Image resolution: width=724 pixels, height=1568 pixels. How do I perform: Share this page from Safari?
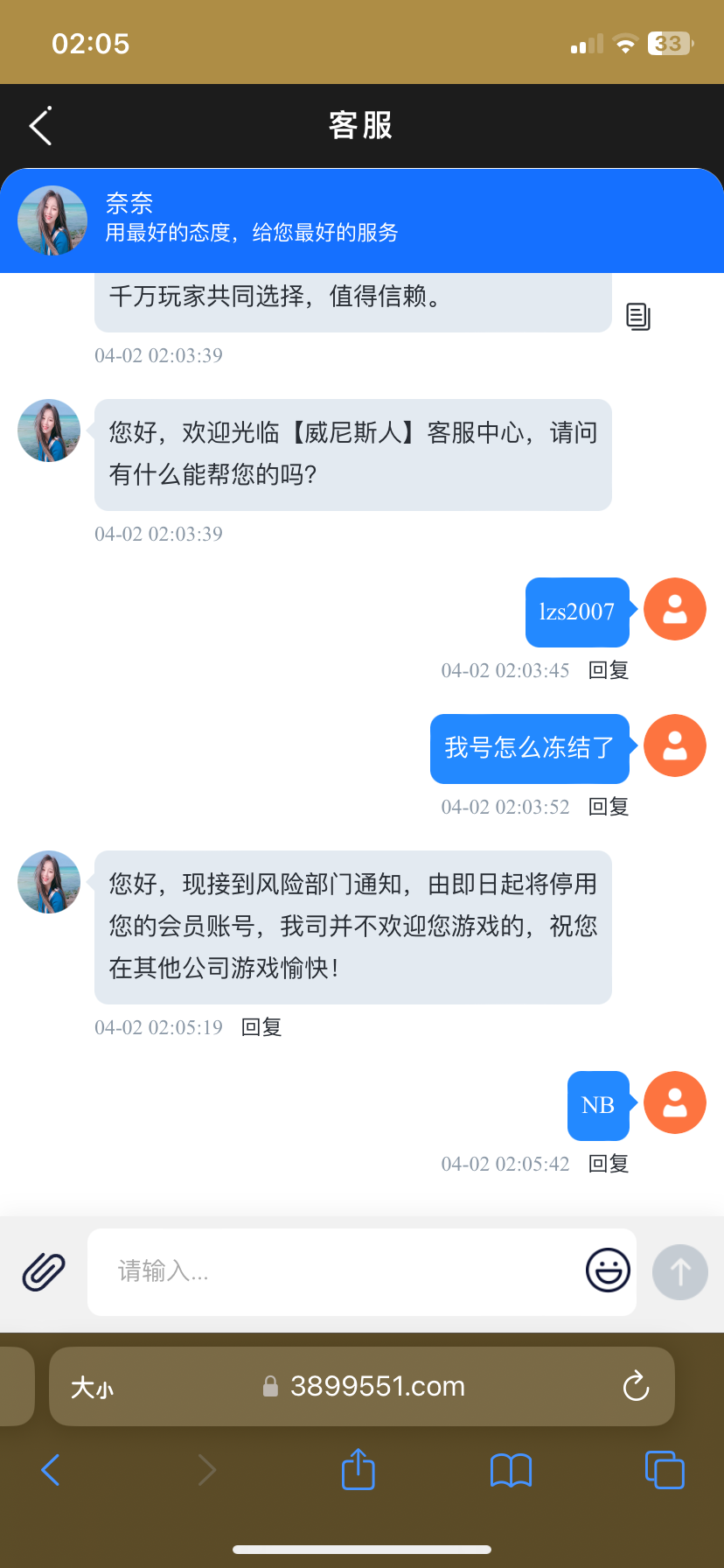click(358, 1469)
